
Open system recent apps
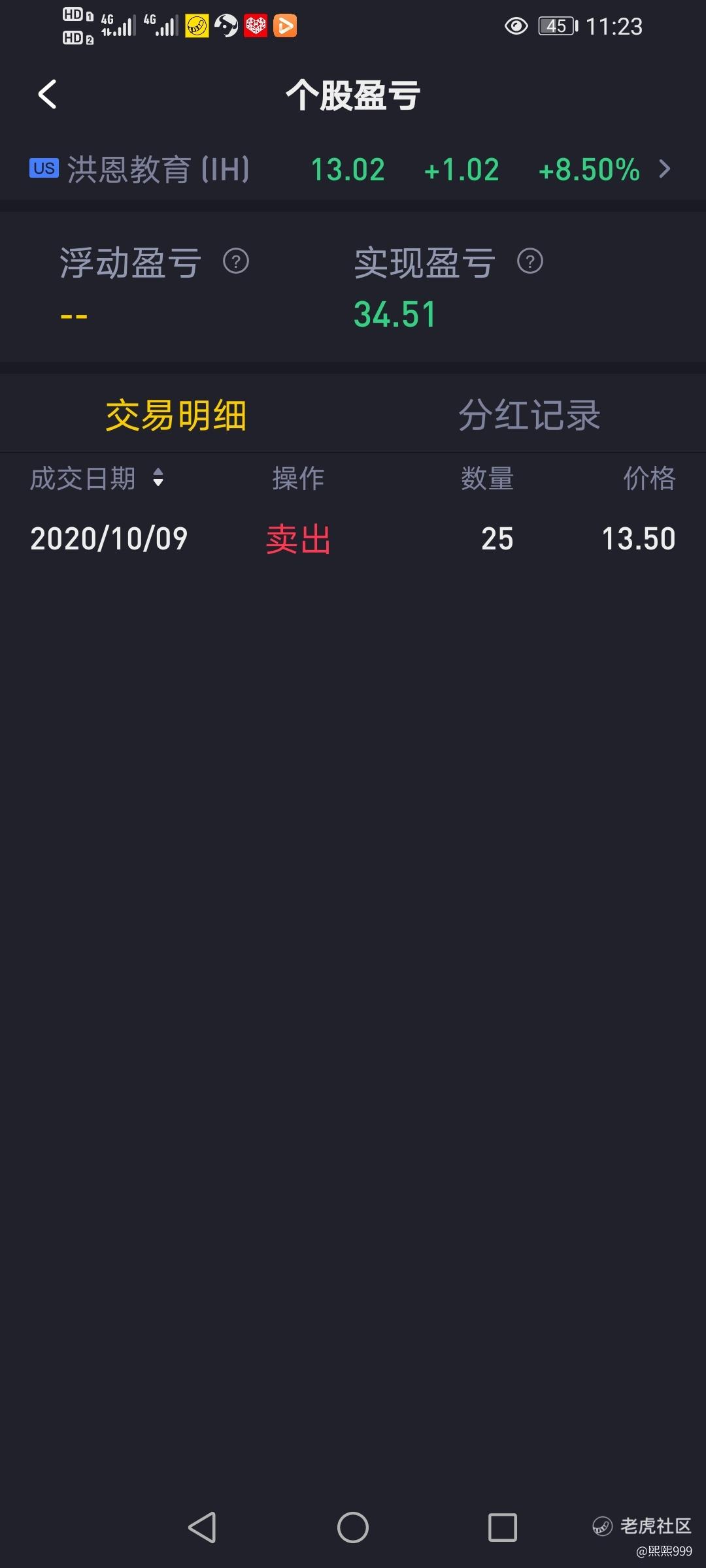click(x=503, y=1527)
